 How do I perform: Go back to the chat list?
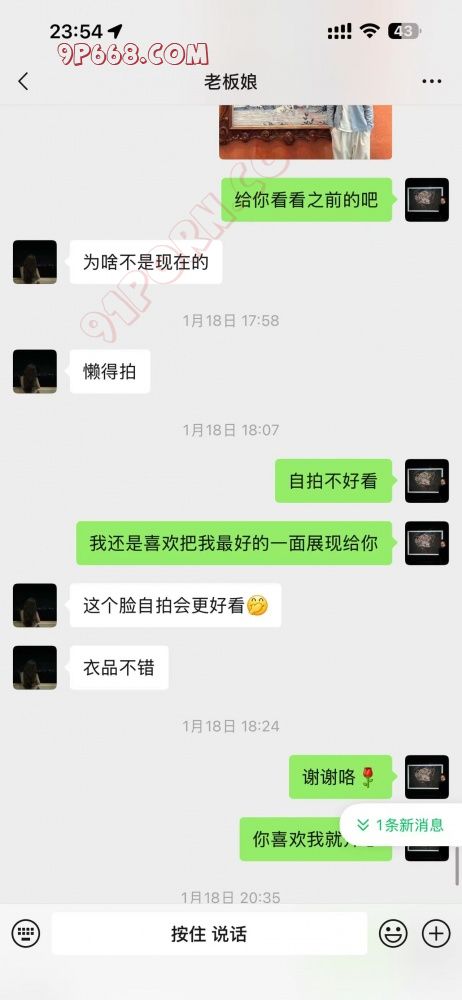tap(24, 82)
